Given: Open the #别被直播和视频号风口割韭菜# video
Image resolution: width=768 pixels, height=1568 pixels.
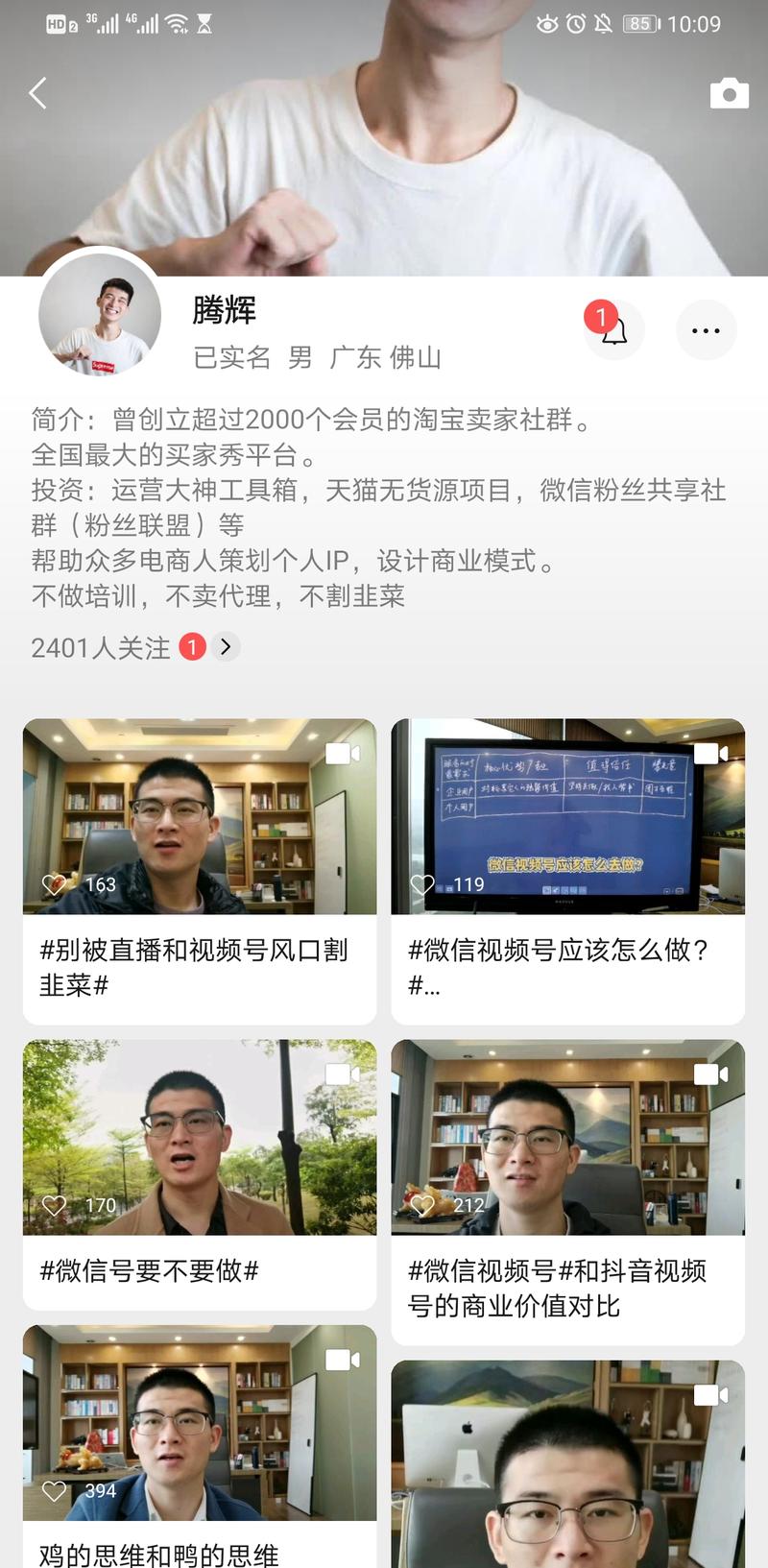Looking at the screenshot, I should [x=199, y=816].
